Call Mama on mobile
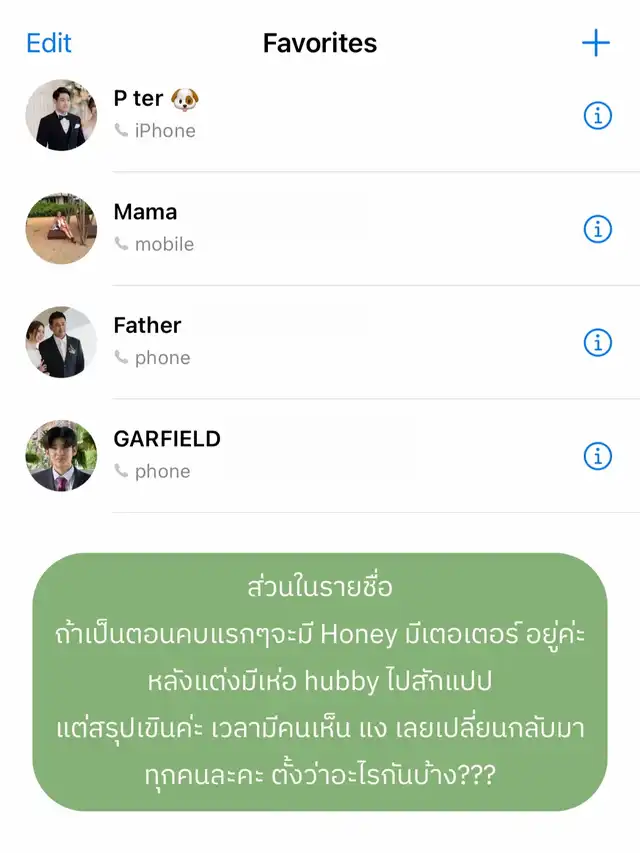The width and height of the screenshot is (640, 853). point(320,228)
